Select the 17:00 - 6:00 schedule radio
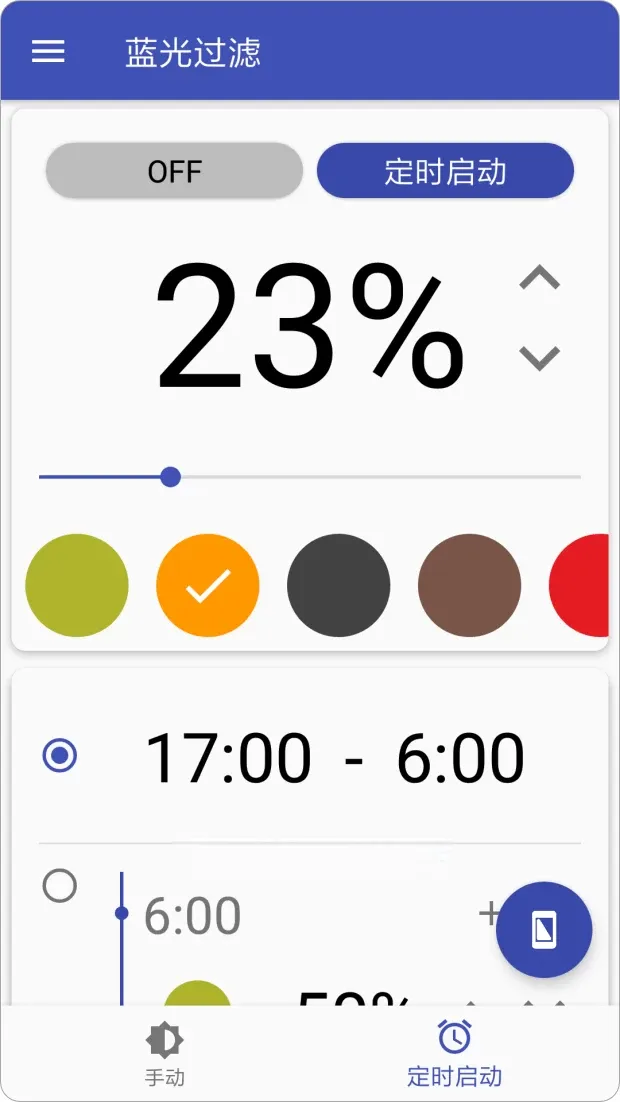Image resolution: width=620 pixels, height=1102 pixels. point(60,756)
